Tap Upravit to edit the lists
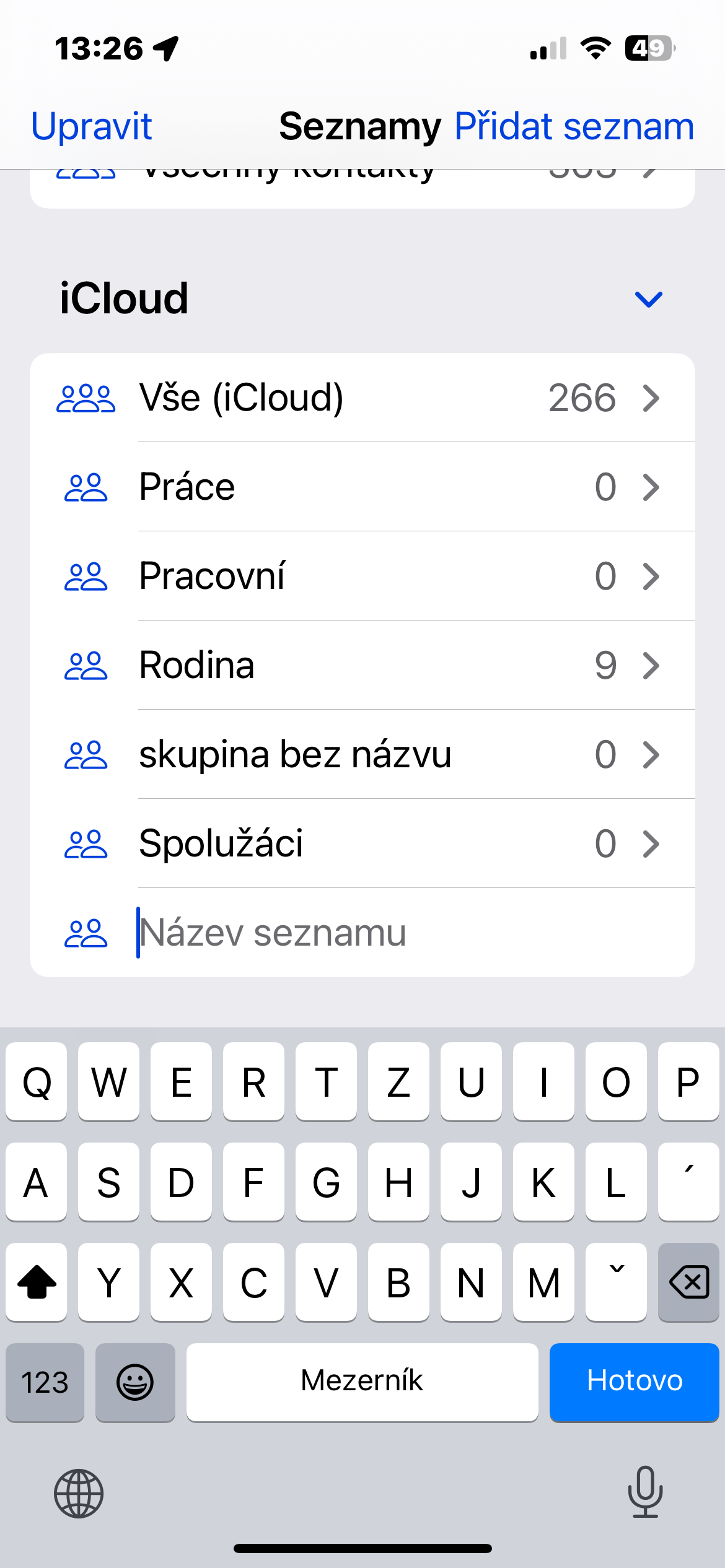 (92, 127)
